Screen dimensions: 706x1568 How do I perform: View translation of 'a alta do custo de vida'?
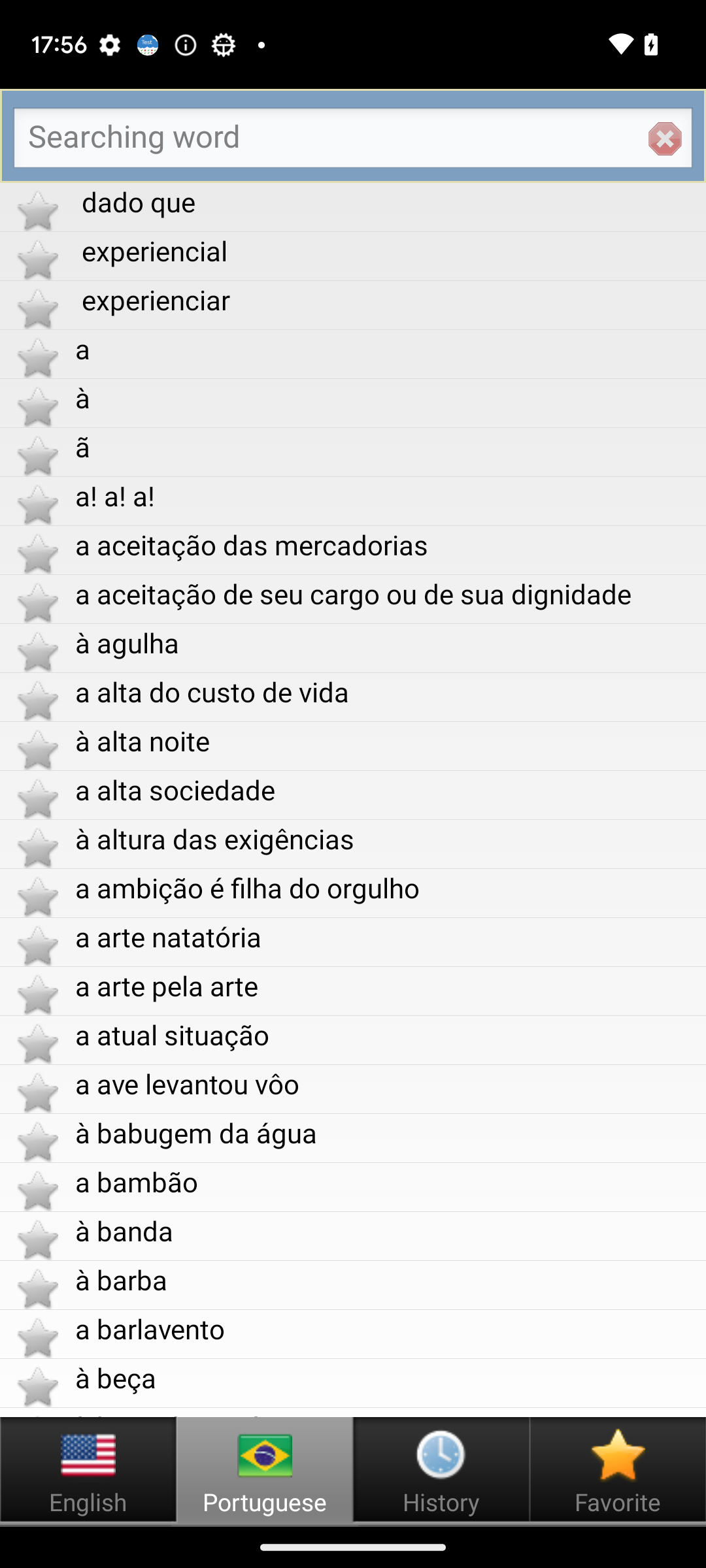coord(353,697)
